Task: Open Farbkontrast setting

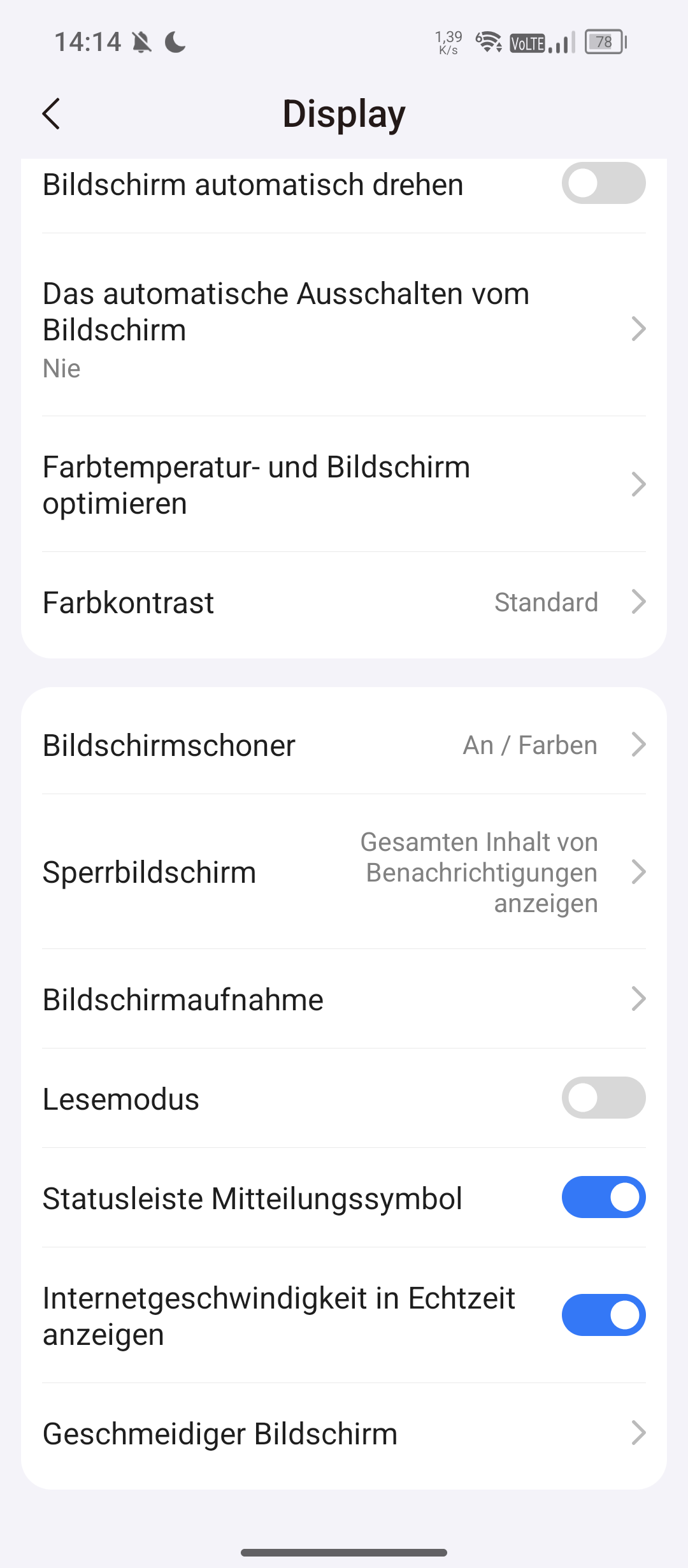Action: 344,602
